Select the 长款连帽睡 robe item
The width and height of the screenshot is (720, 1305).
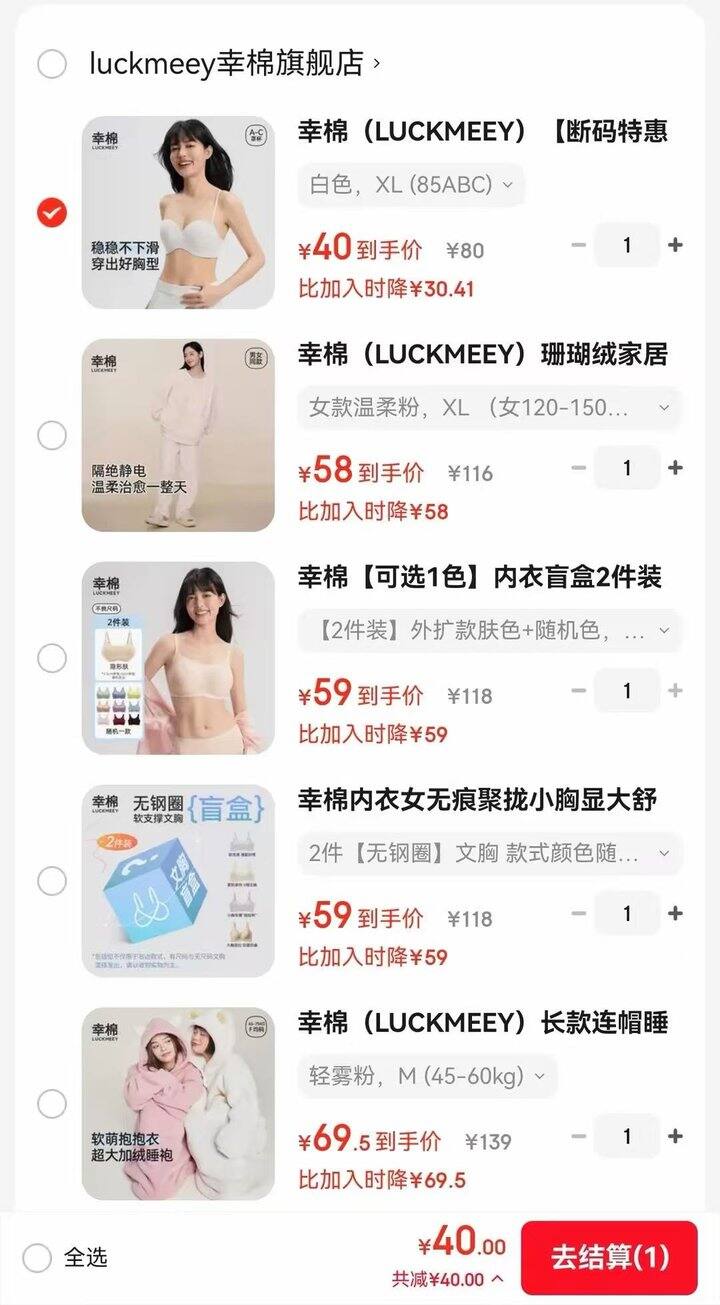[52, 1104]
